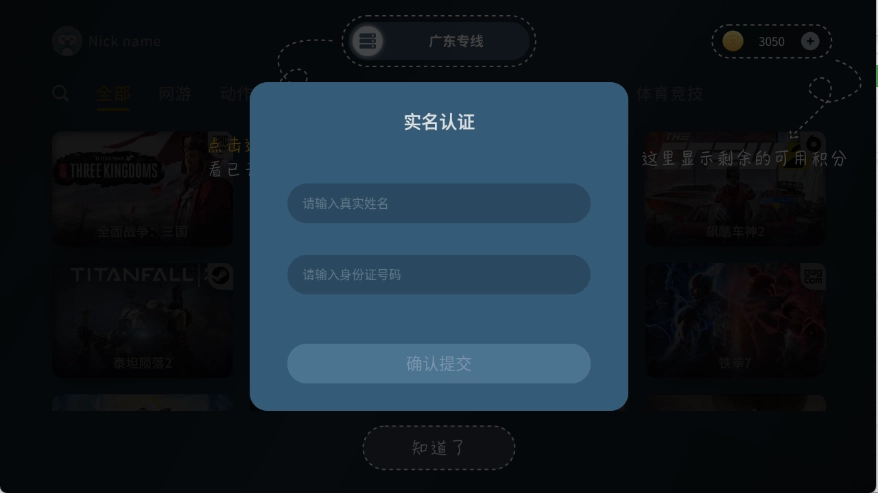
Task: Open the Nick name profile avatar
Action: [67, 41]
